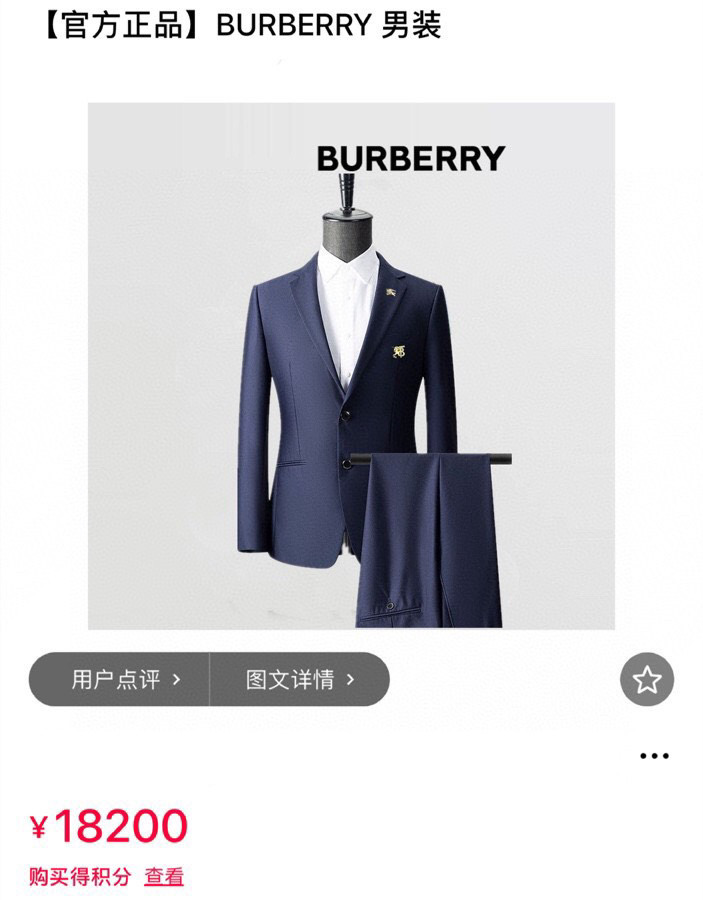Open 图文详情 product details
The height and width of the screenshot is (900, 703).
tap(300, 680)
